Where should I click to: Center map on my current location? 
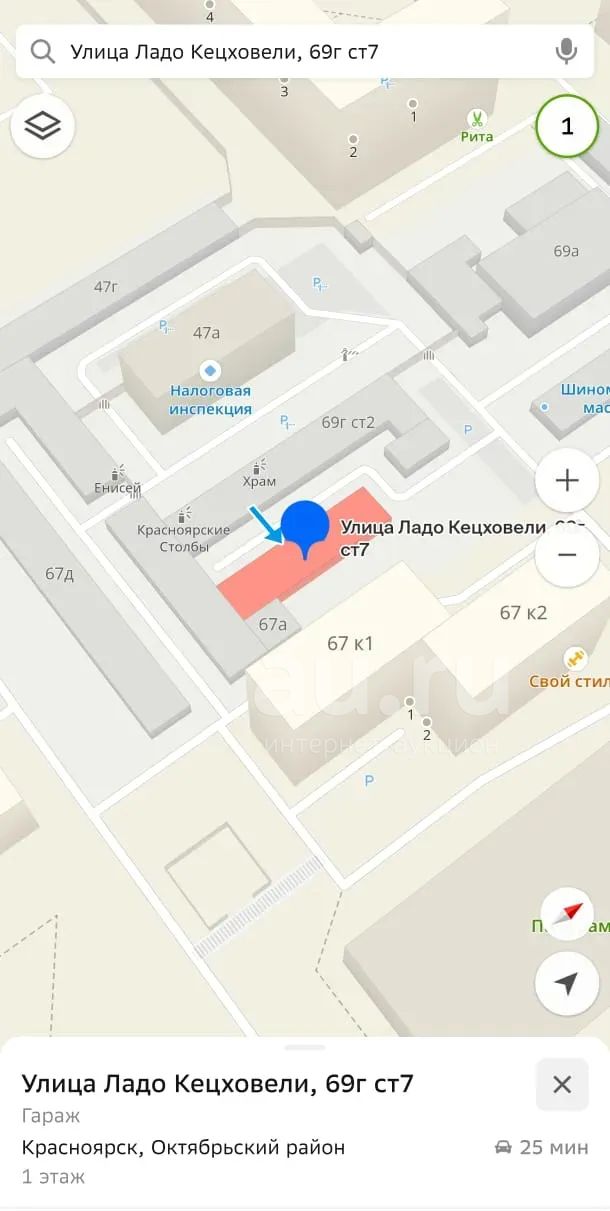pyautogui.click(x=567, y=985)
